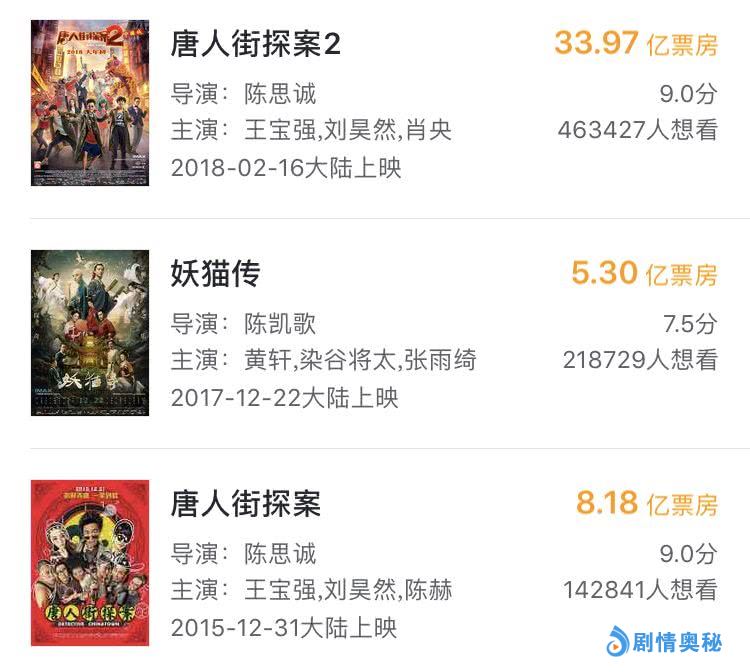Image resolution: width=750 pixels, height=672 pixels.
Task: Open the 妖猫传 movie entry
Action: point(216,275)
